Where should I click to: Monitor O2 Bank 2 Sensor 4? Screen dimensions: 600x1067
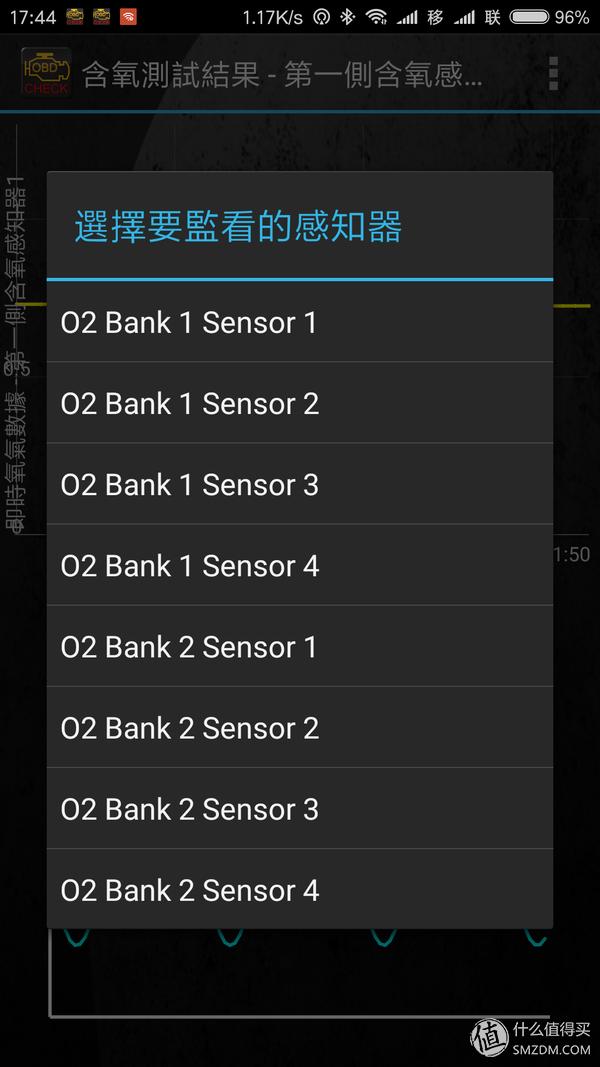pyautogui.click(x=299, y=889)
